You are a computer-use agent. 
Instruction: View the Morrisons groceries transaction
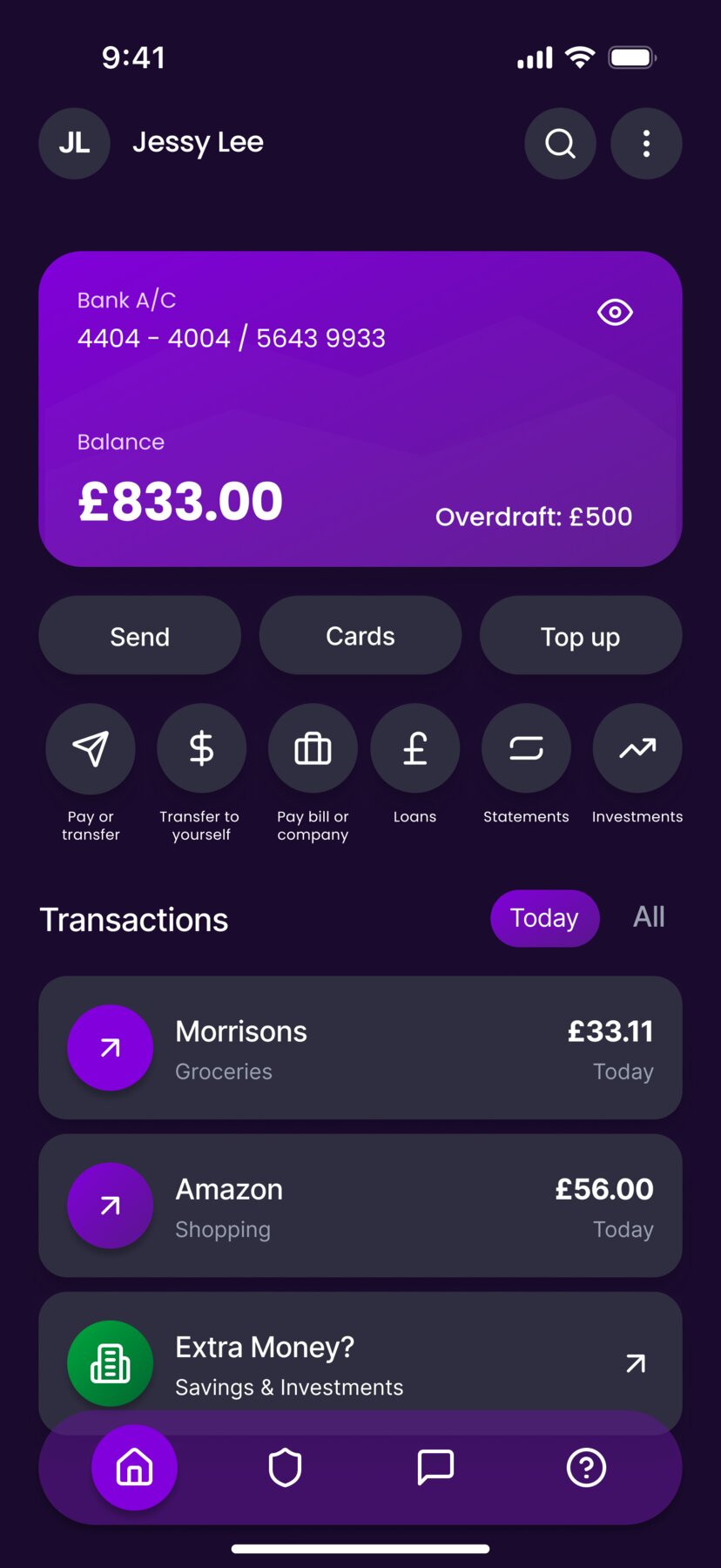[x=360, y=1048]
